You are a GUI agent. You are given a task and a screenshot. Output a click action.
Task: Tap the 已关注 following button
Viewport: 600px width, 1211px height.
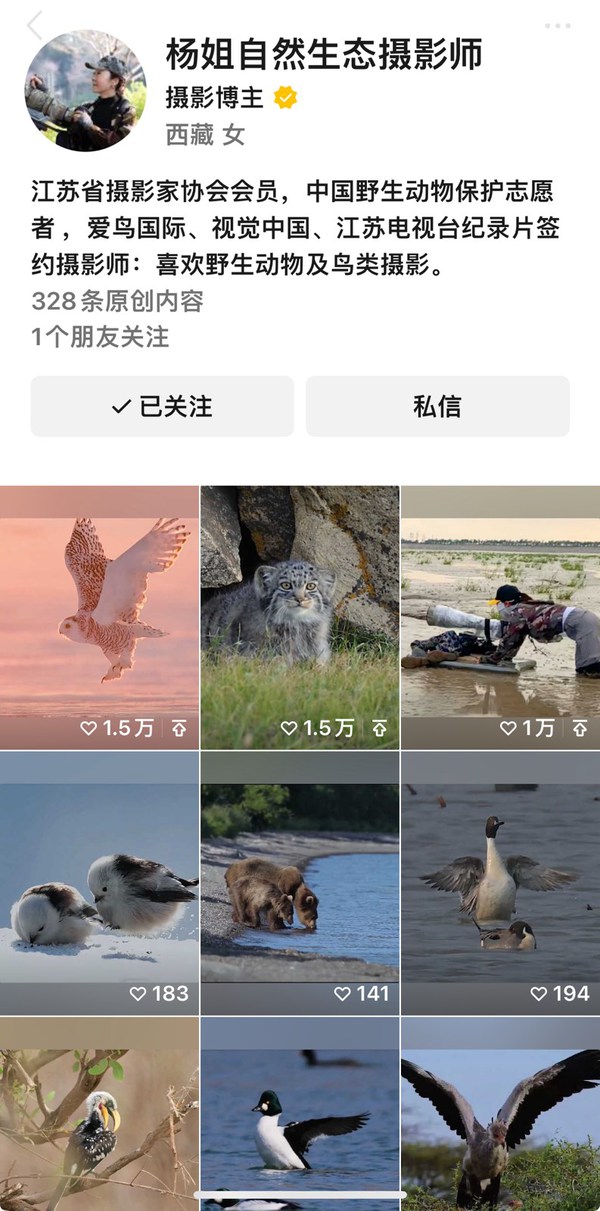pos(162,406)
